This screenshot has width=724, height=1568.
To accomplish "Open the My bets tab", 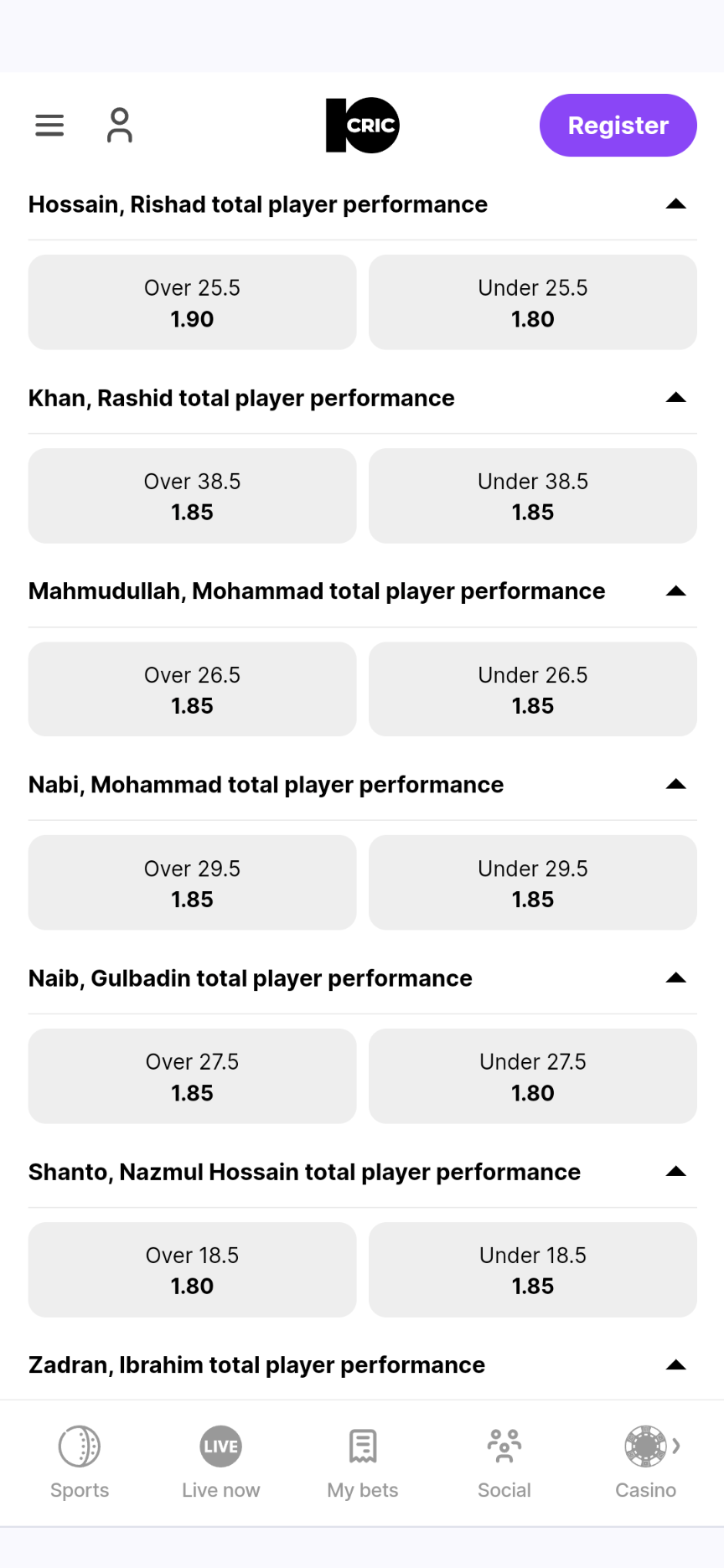I will pos(362,1462).
